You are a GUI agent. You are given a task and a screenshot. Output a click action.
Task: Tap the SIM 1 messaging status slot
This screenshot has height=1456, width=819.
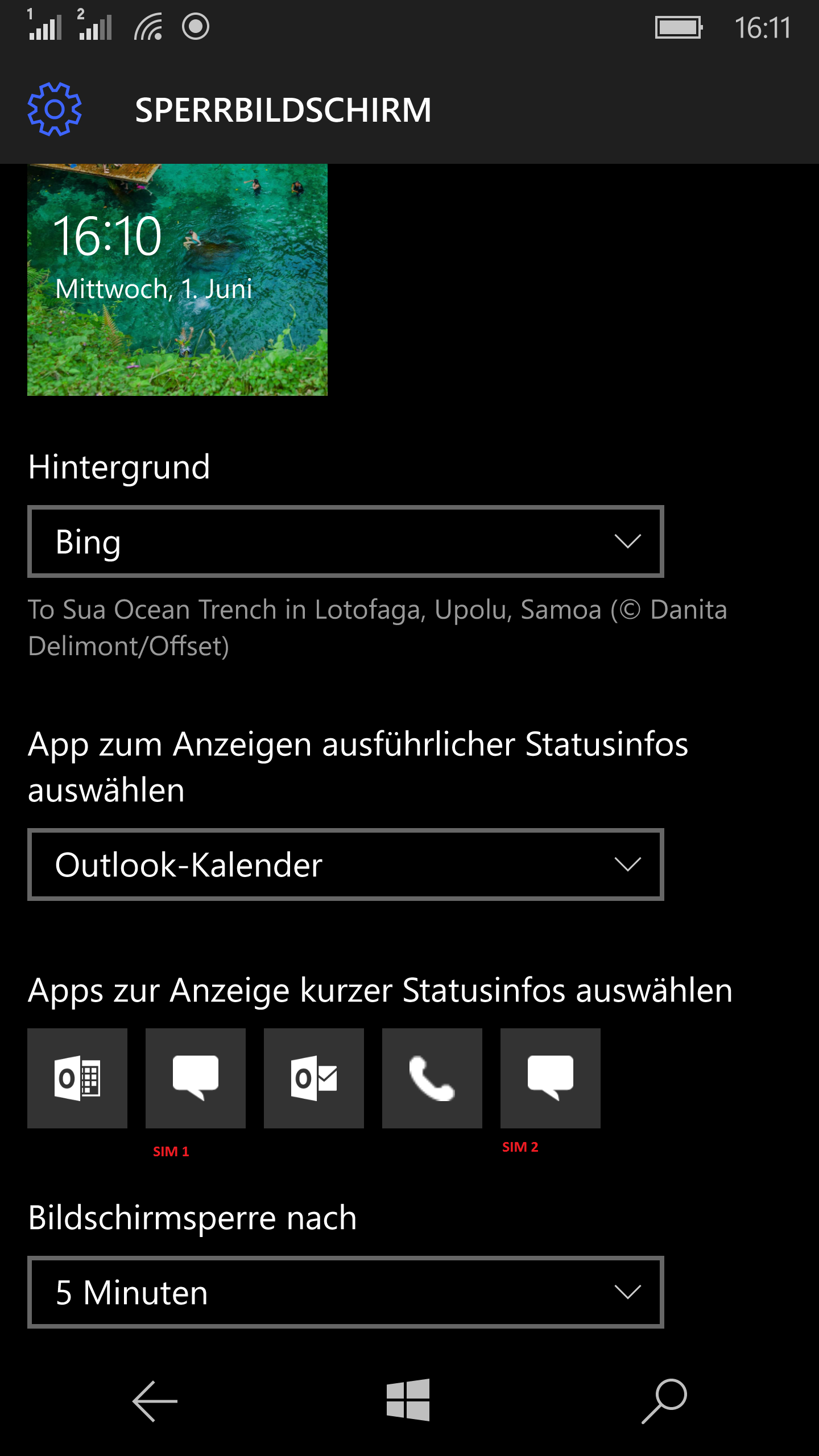pos(196,1078)
